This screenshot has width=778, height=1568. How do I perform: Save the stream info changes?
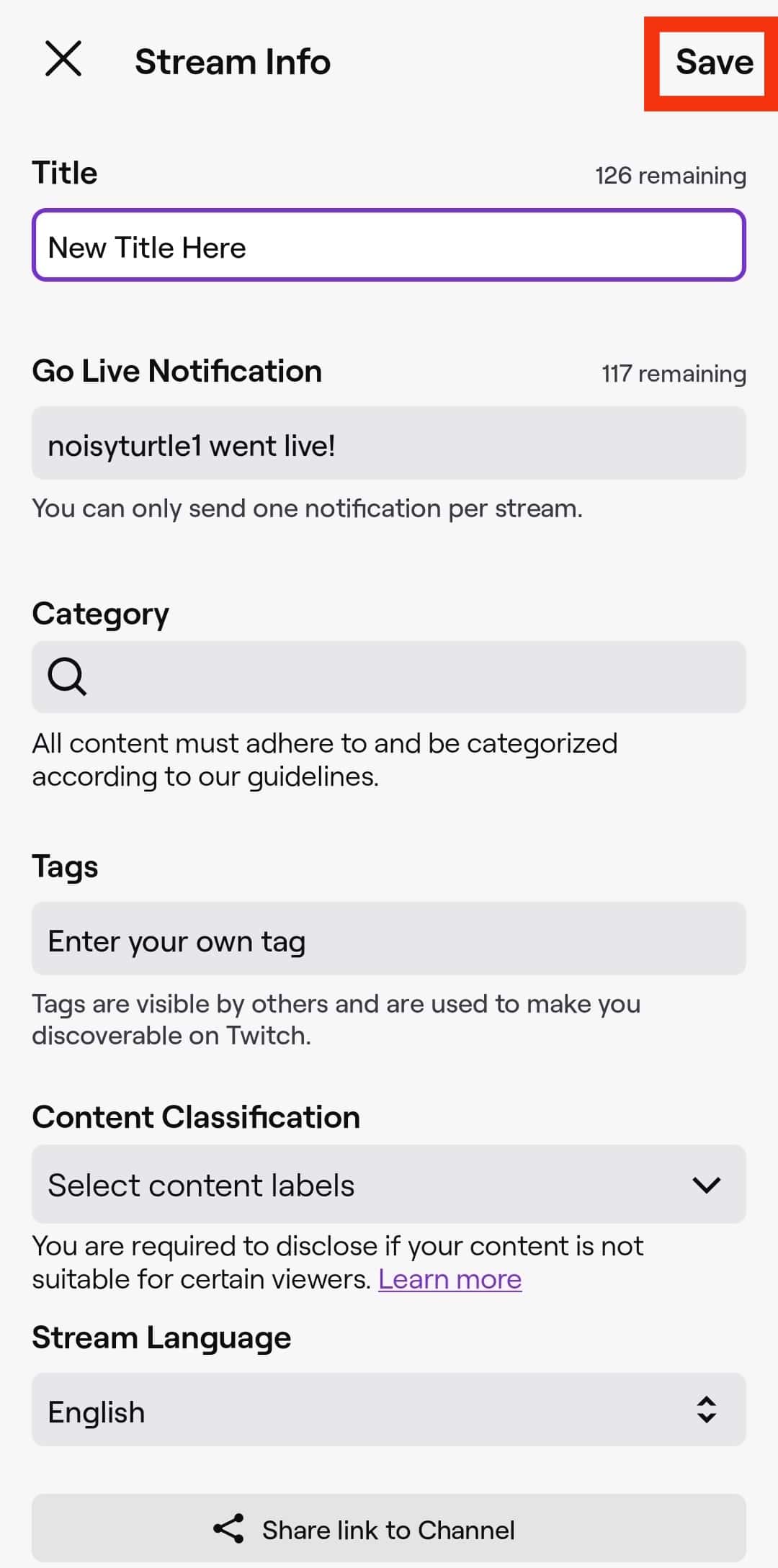tap(713, 63)
